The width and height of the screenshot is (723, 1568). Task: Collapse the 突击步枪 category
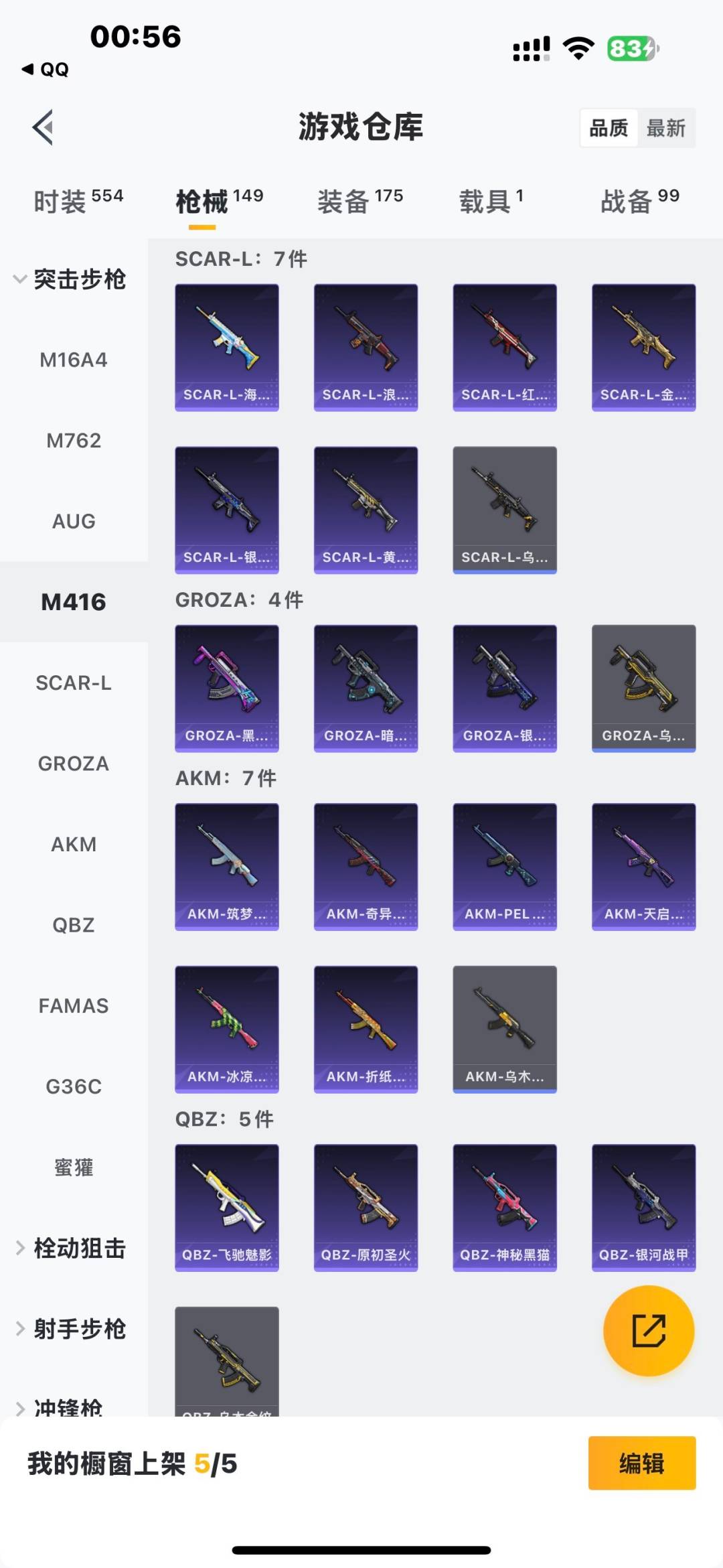pos(70,279)
